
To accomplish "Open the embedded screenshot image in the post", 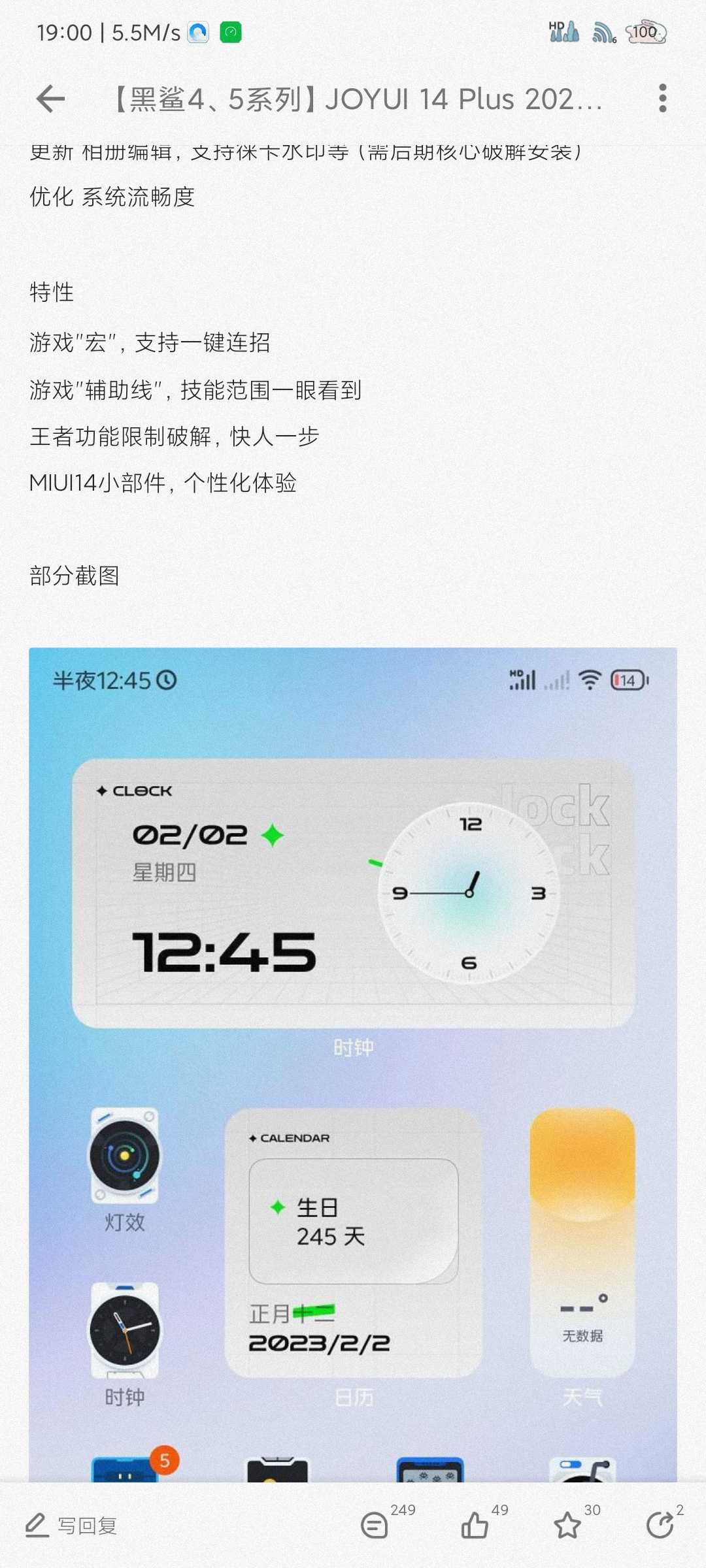I will coord(353,1064).
